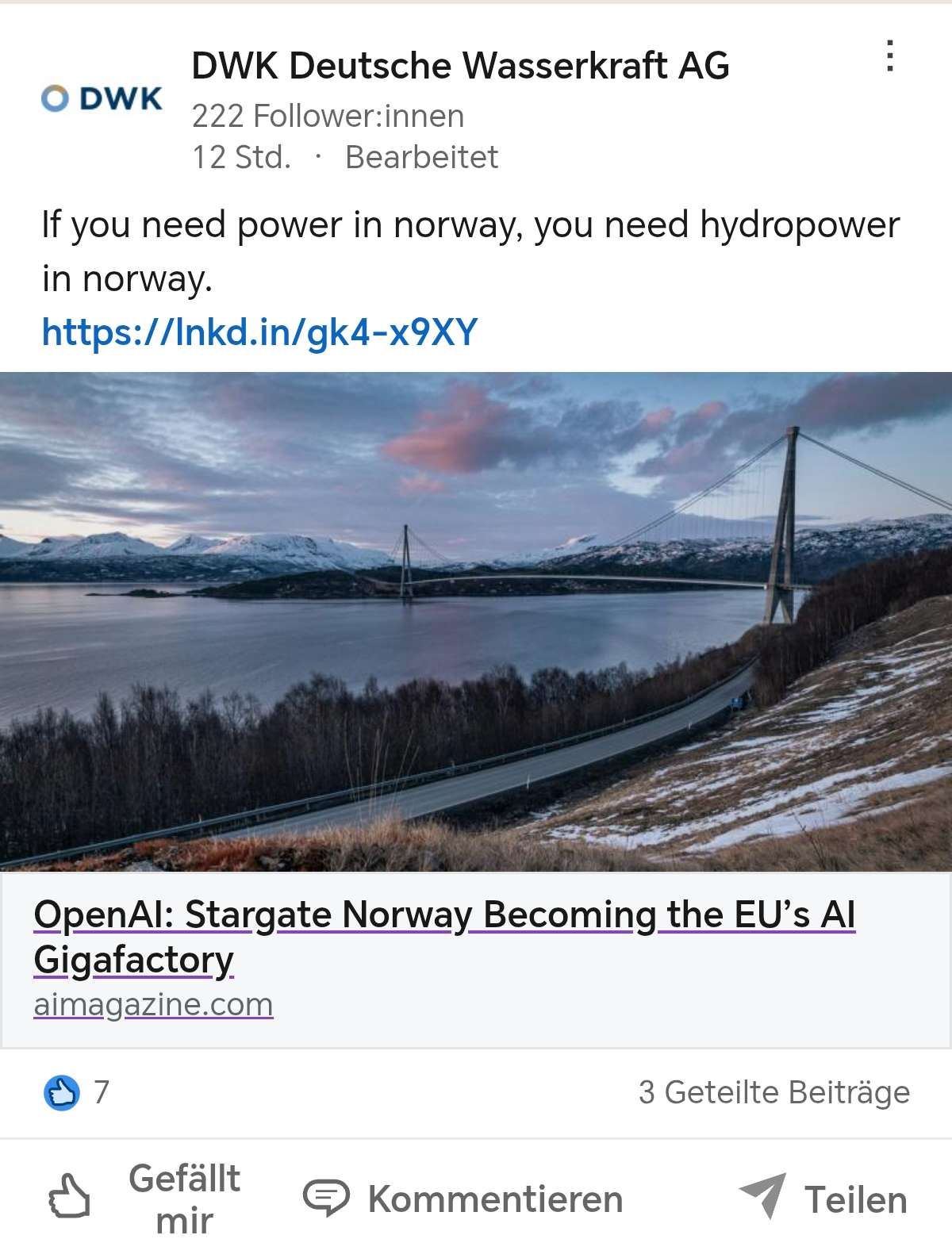Open the Norway bridge article preview image
Screen dimensions: 952x1258
click(x=476, y=621)
